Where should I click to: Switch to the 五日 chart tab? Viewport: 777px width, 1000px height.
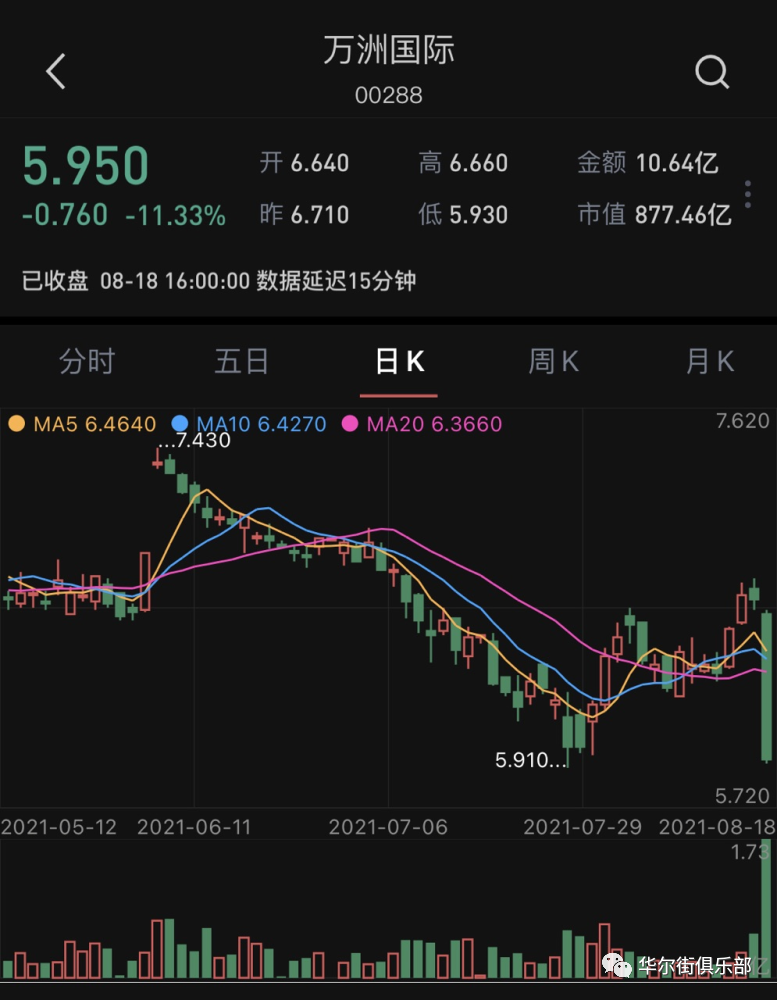[x=242, y=361]
